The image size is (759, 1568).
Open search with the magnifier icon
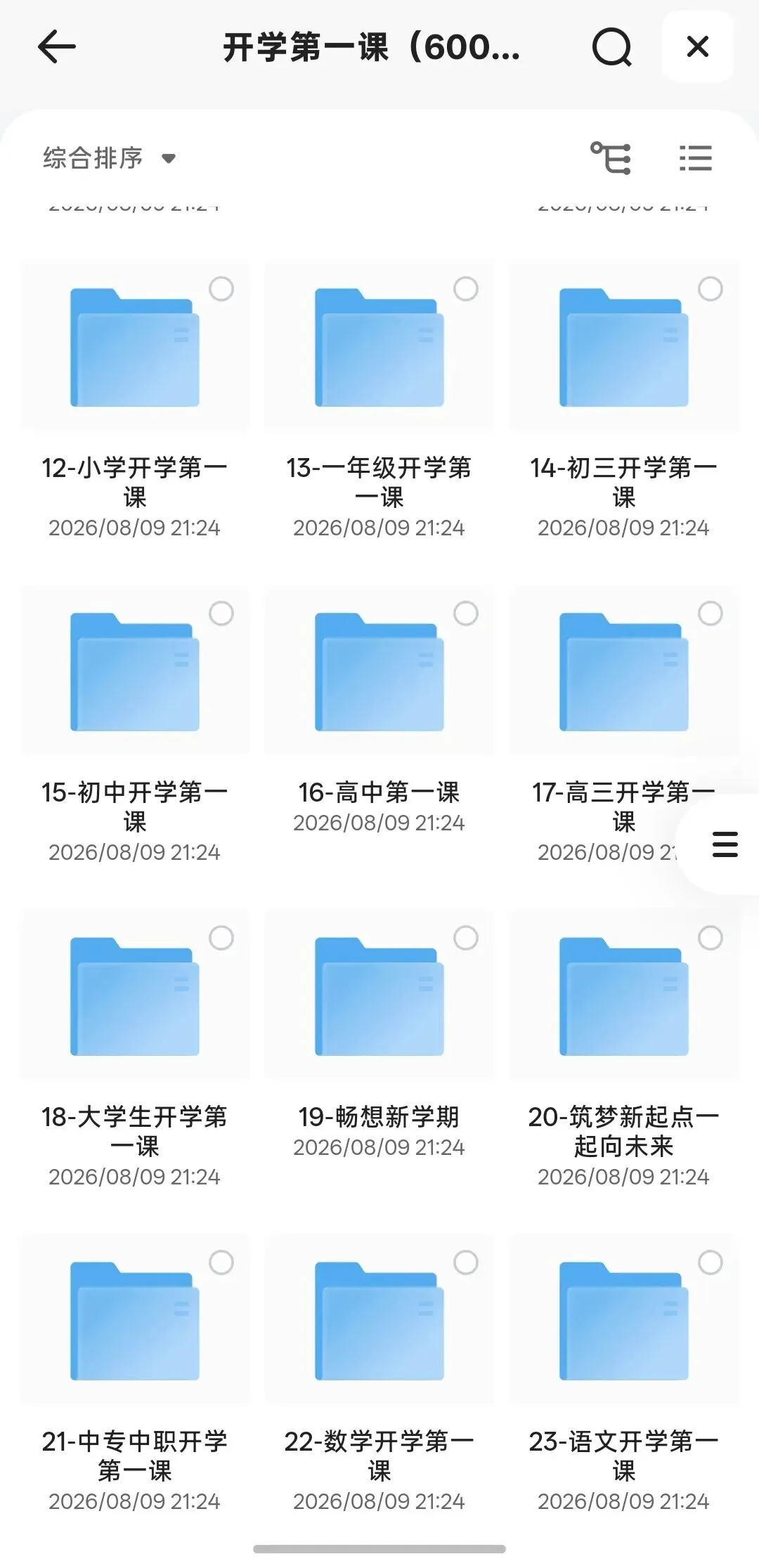coord(612,48)
